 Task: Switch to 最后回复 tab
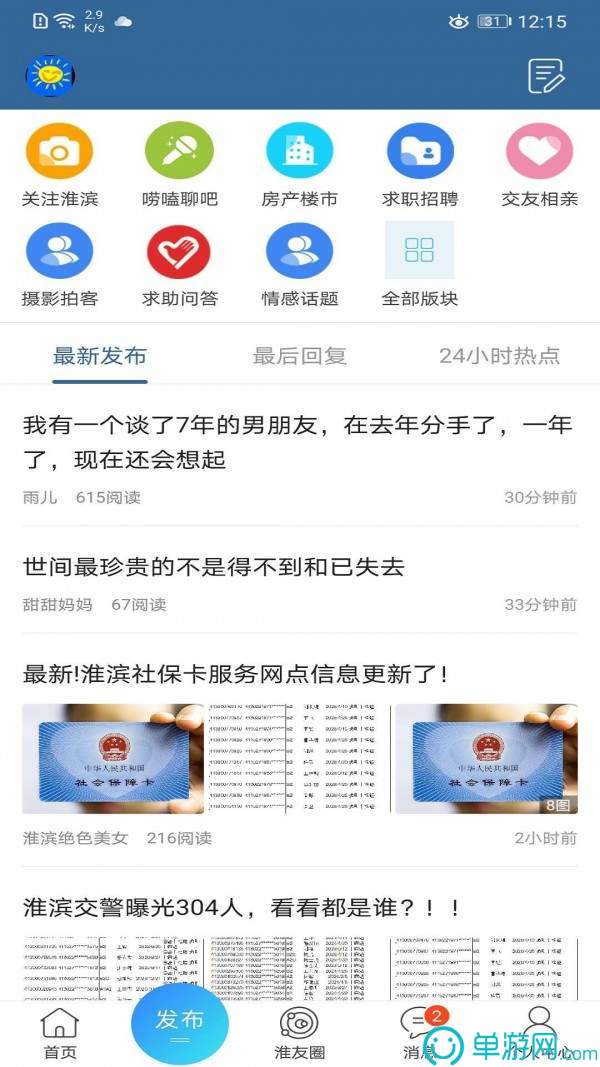point(300,356)
